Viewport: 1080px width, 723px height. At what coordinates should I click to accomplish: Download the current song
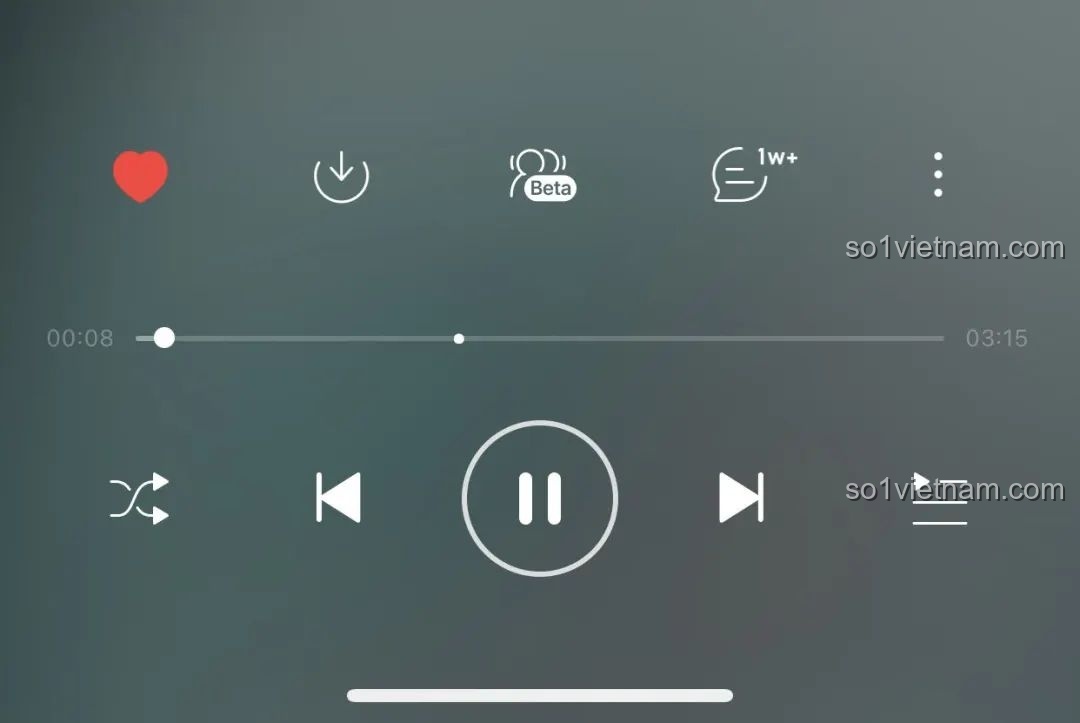(341, 176)
